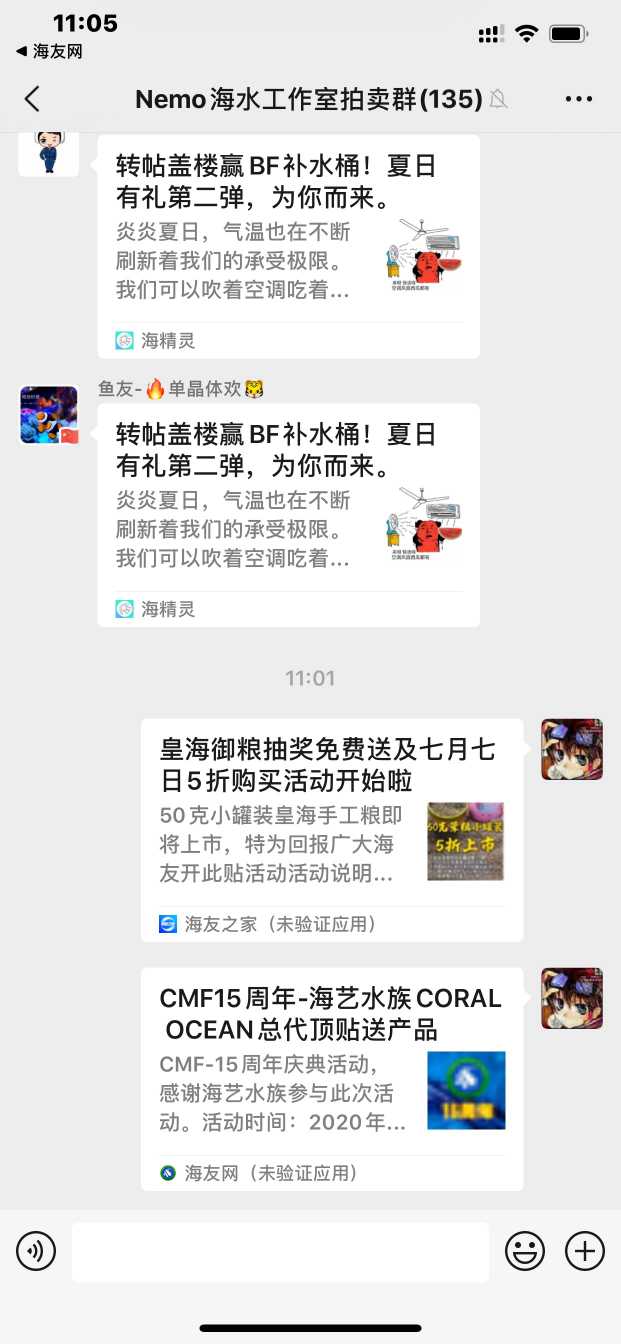This screenshot has height=1344, width=621.
Task: Tap my avatar beside 皇海御粮 message
Action: coord(571,749)
